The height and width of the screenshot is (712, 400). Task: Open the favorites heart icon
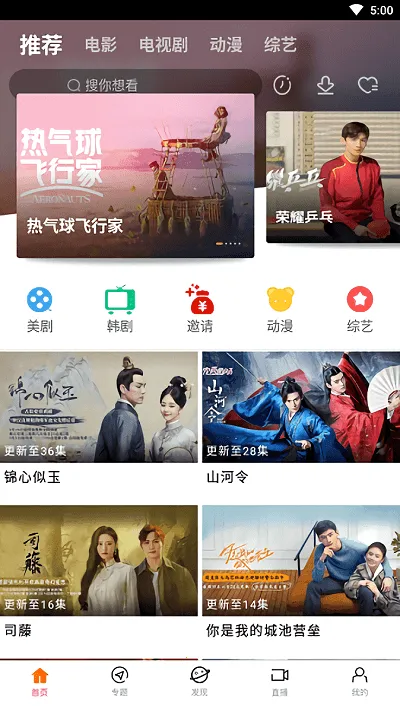click(x=368, y=85)
